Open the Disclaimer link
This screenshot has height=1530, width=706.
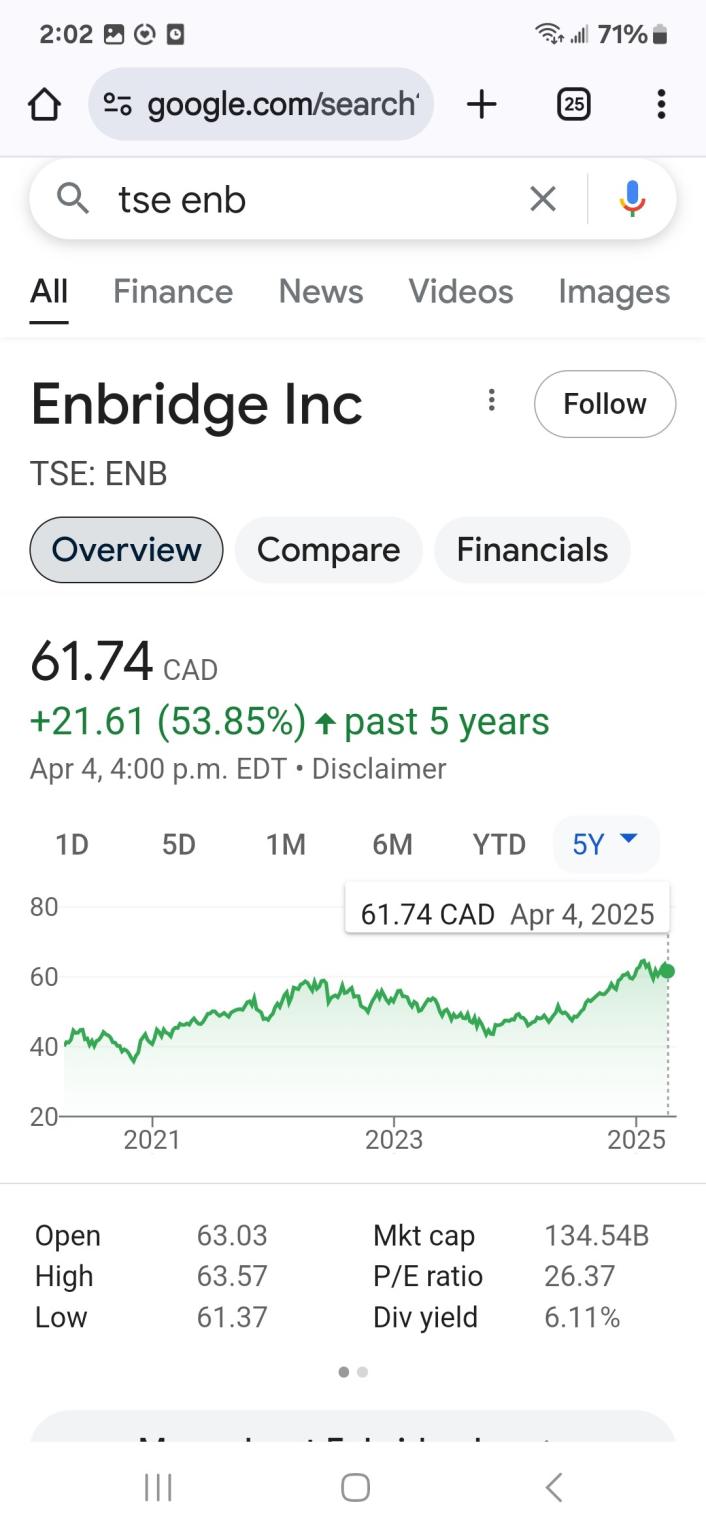click(x=379, y=769)
